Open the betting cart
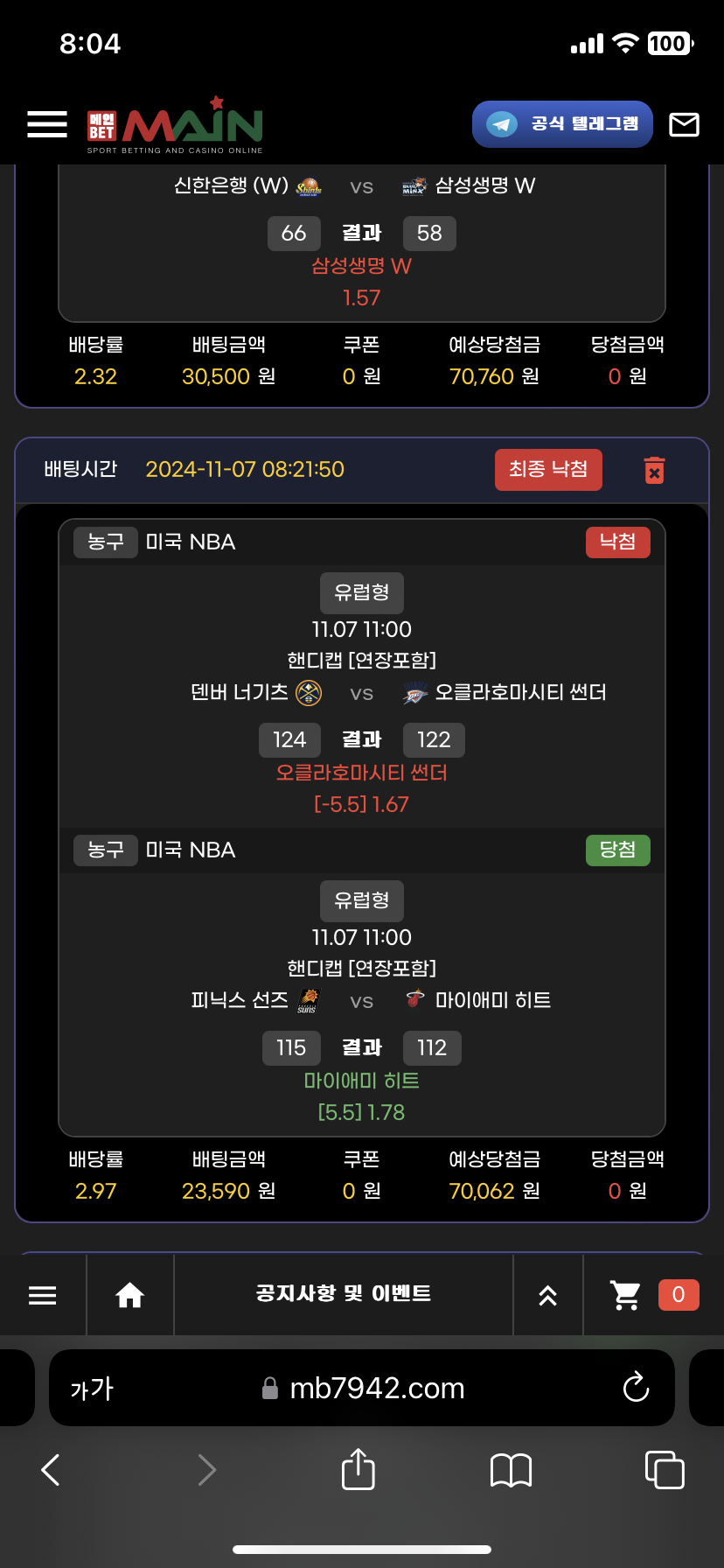Viewport: 724px width, 1568px height. pos(627,1295)
